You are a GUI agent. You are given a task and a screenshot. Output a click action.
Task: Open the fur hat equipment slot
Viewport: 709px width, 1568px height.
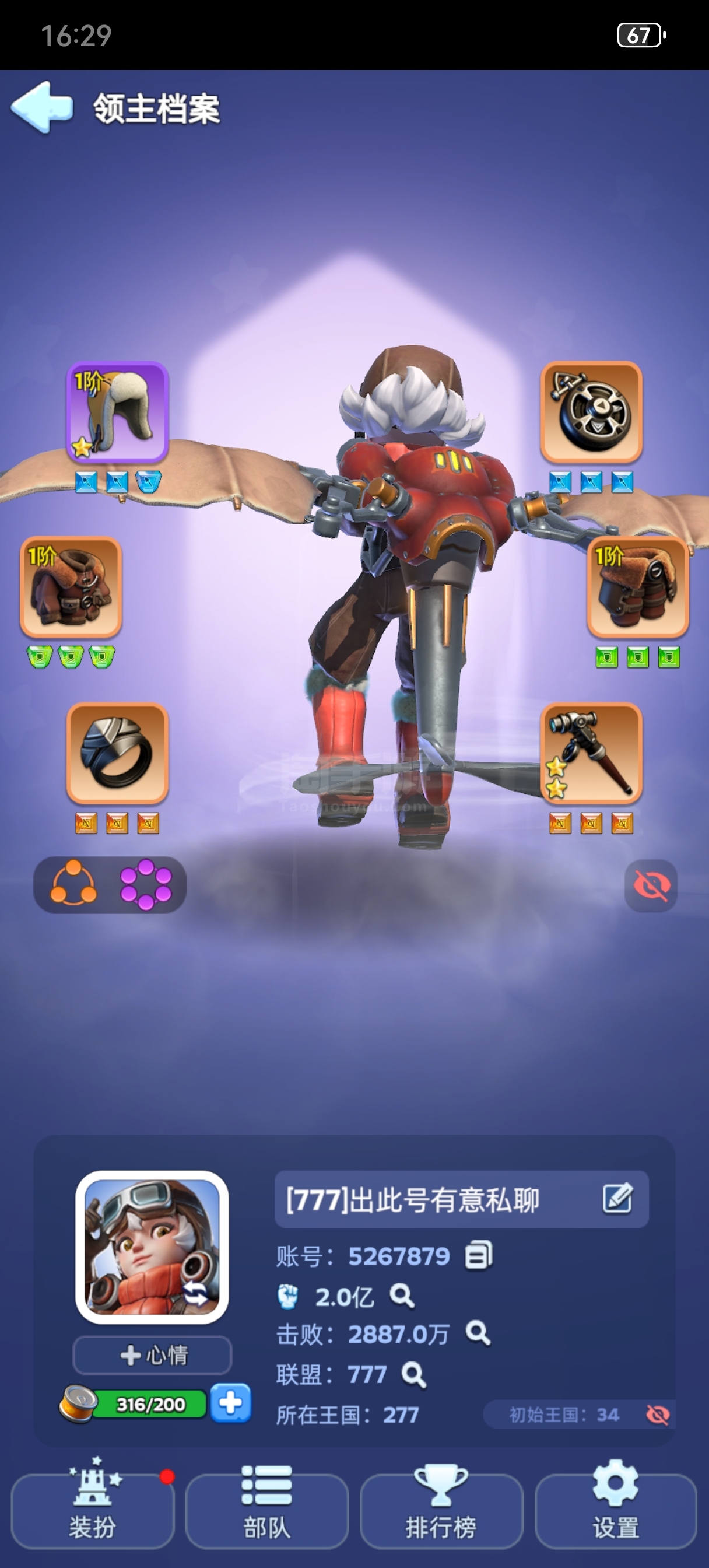[117, 412]
